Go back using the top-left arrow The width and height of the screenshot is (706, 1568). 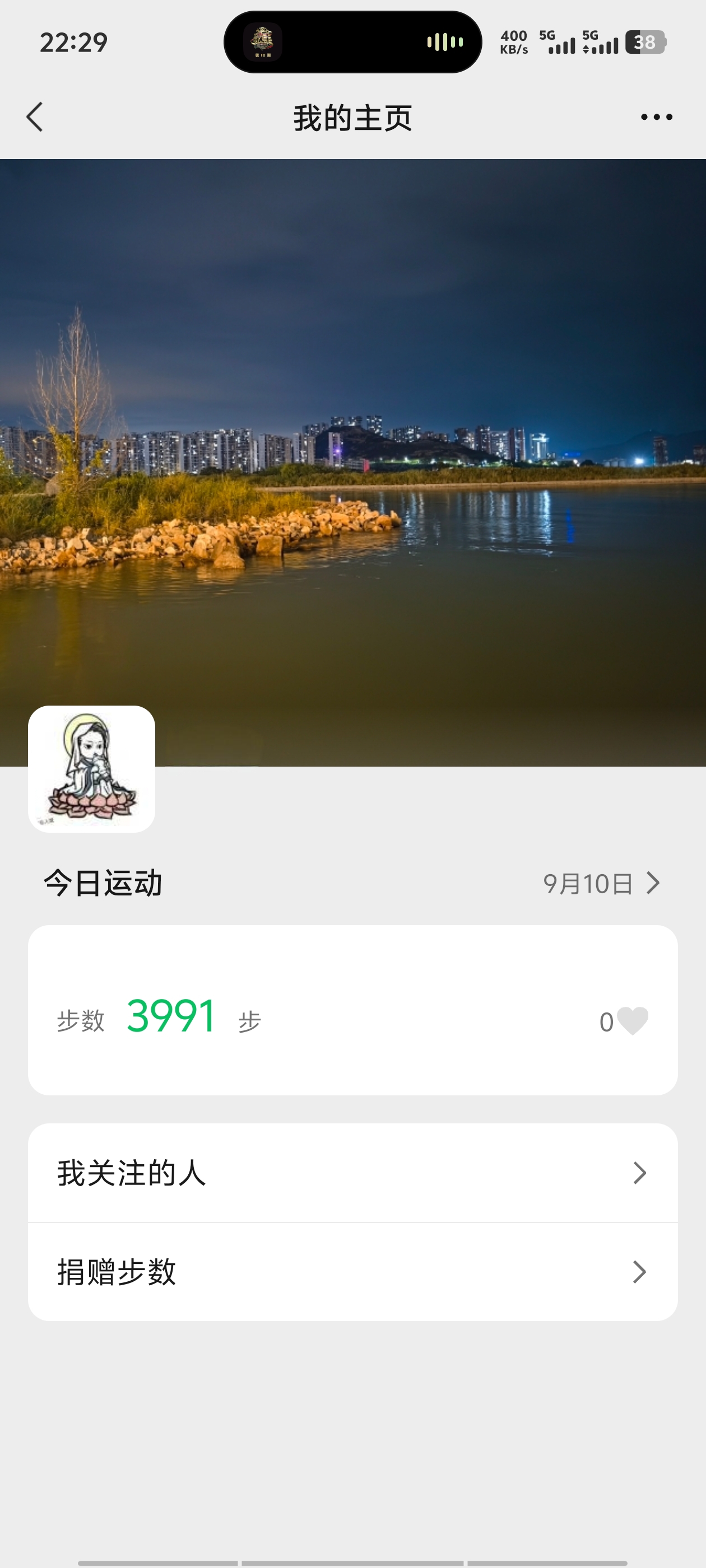click(x=35, y=117)
